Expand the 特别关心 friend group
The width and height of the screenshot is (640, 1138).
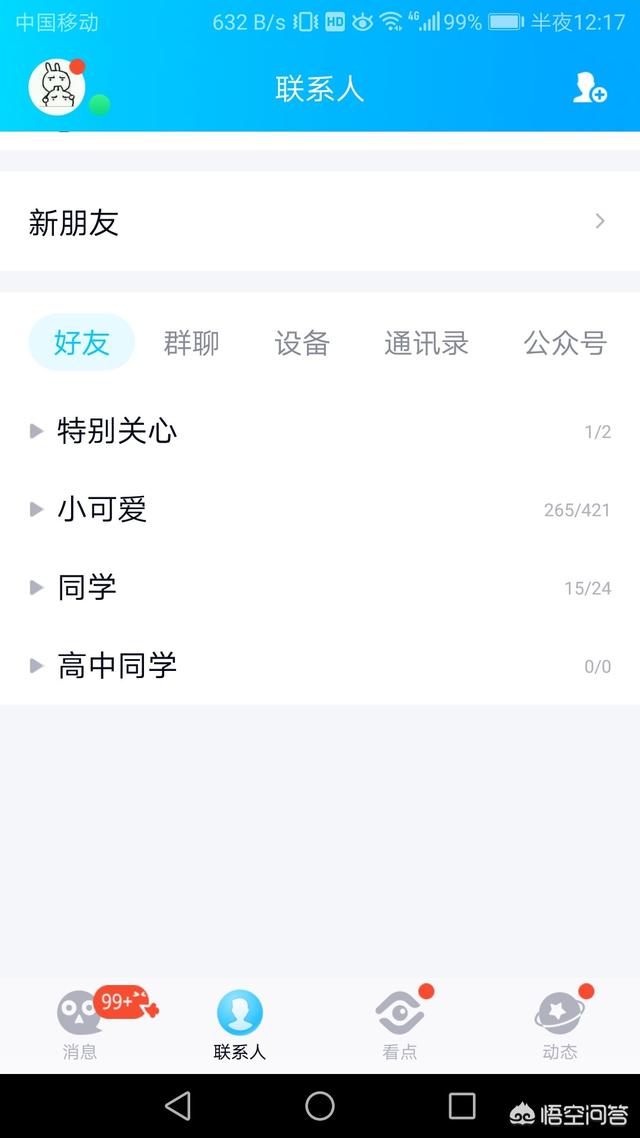(x=320, y=432)
